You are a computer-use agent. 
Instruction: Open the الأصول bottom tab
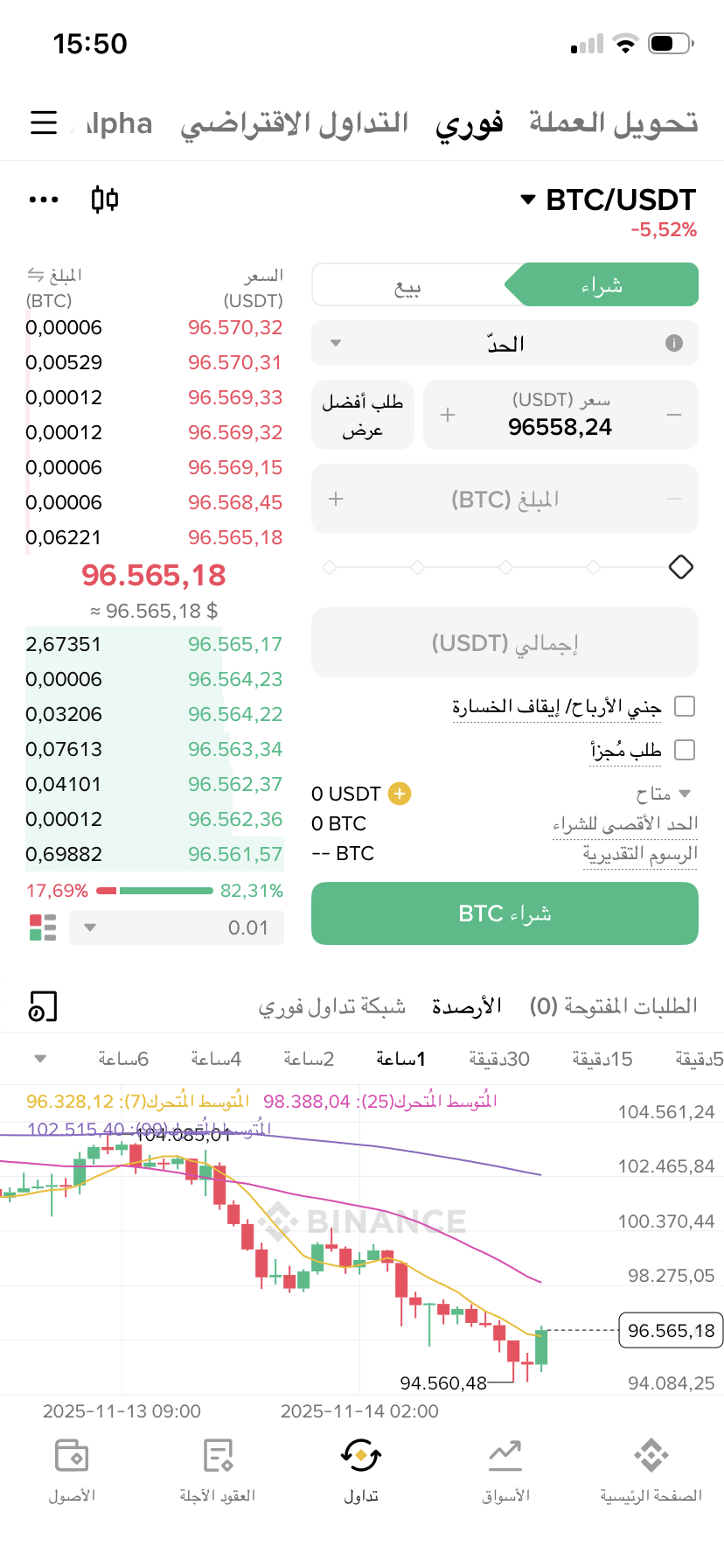tap(72, 1470)
